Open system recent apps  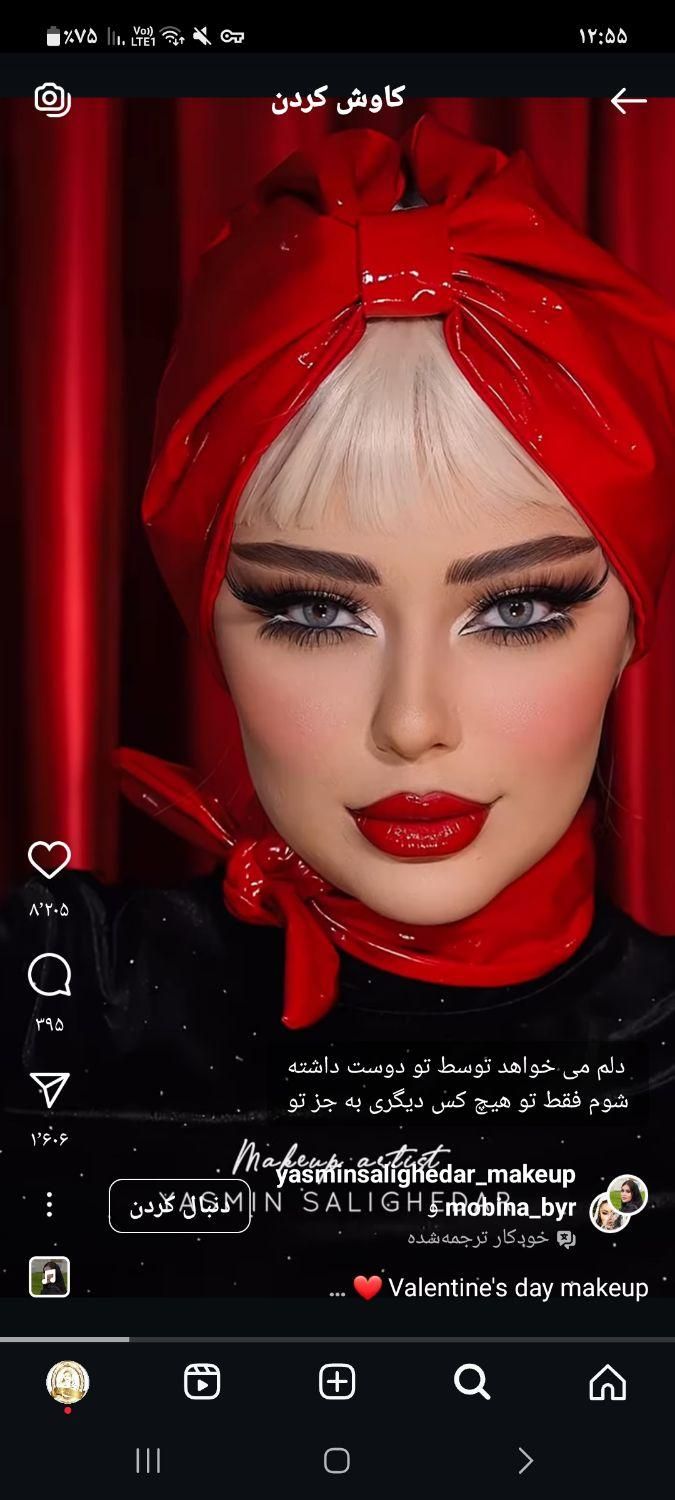(x=148, y=1461)
